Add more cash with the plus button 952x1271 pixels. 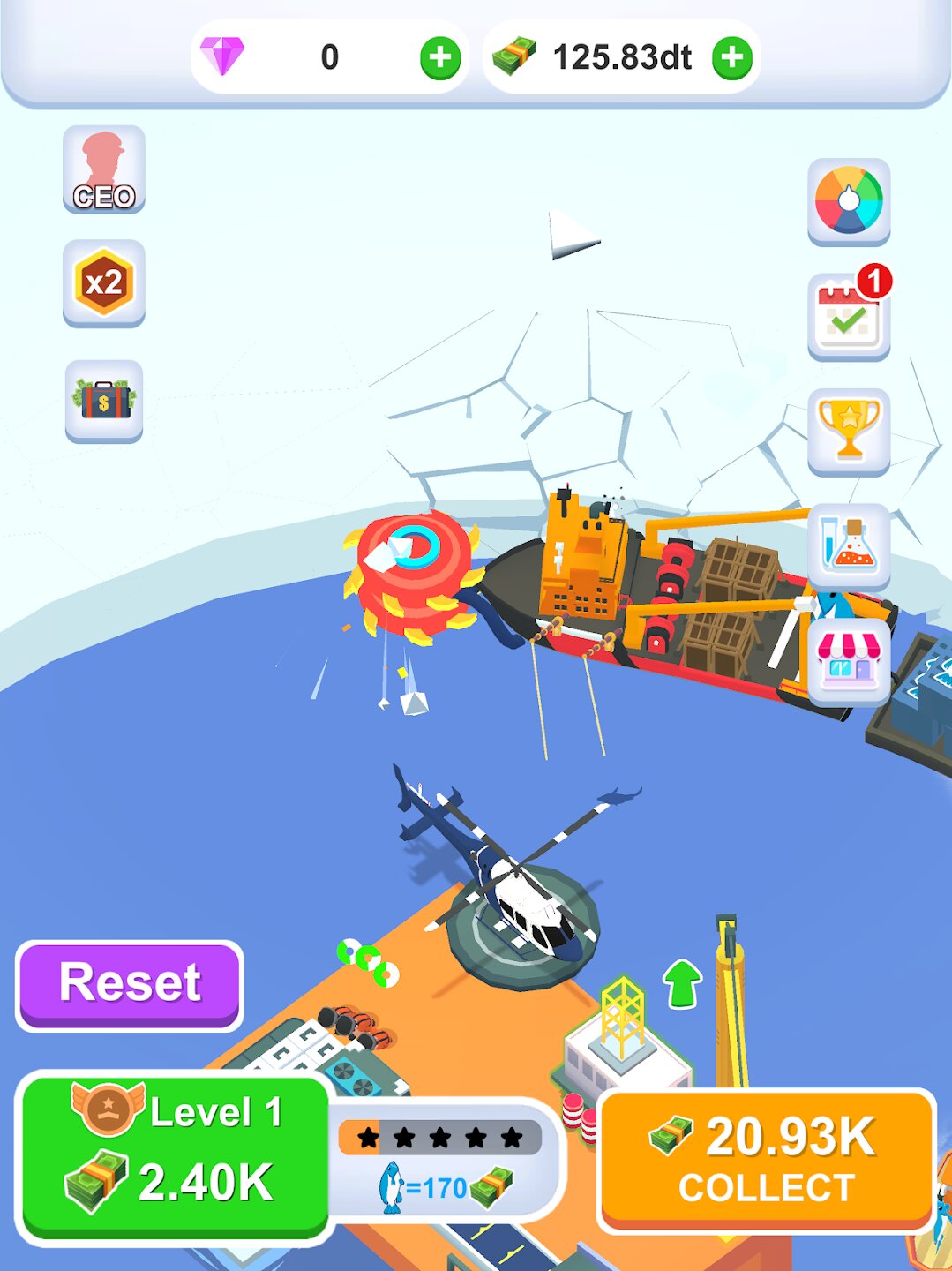[732, 58]
